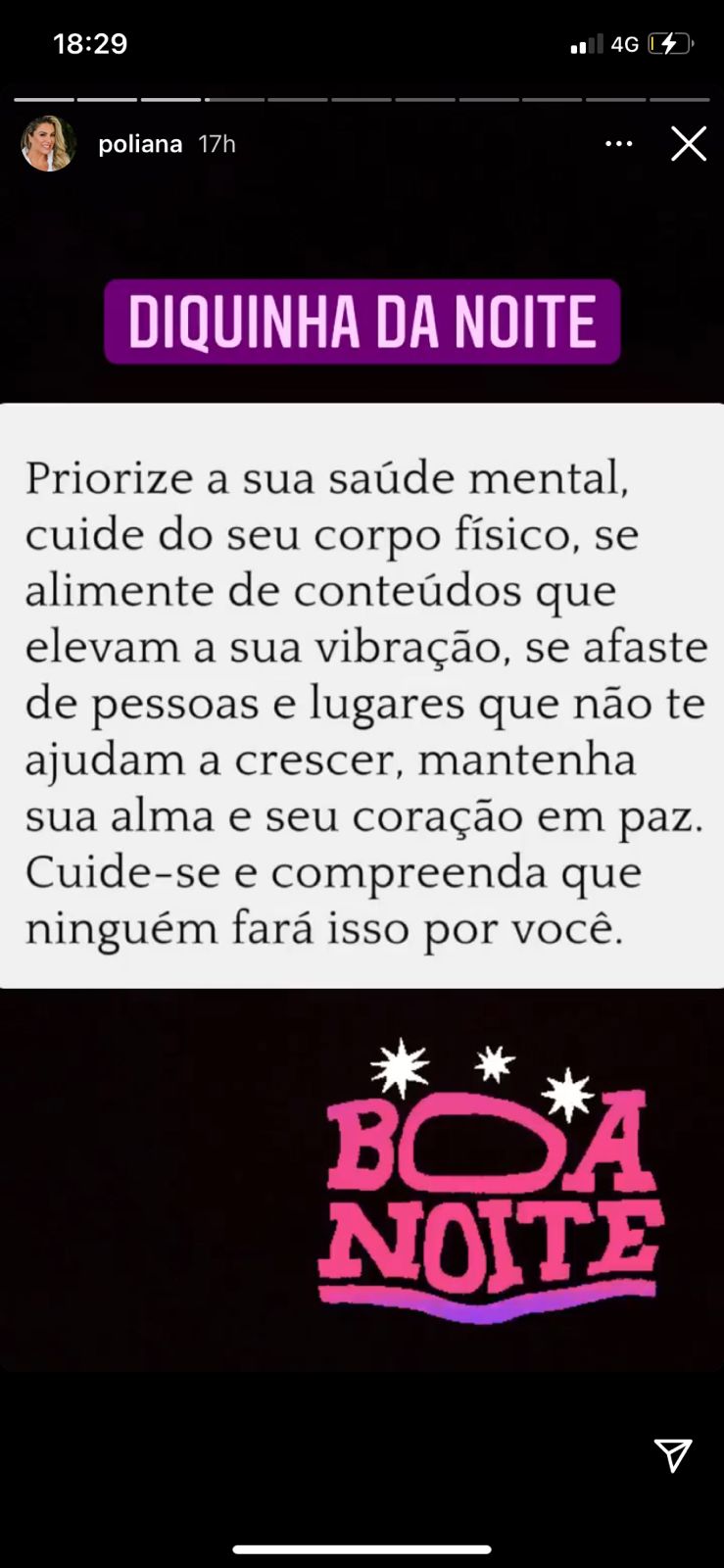The image size is (724, 1568).
Task: Share this story via paper plane icon
Action: pos(673,1455)
